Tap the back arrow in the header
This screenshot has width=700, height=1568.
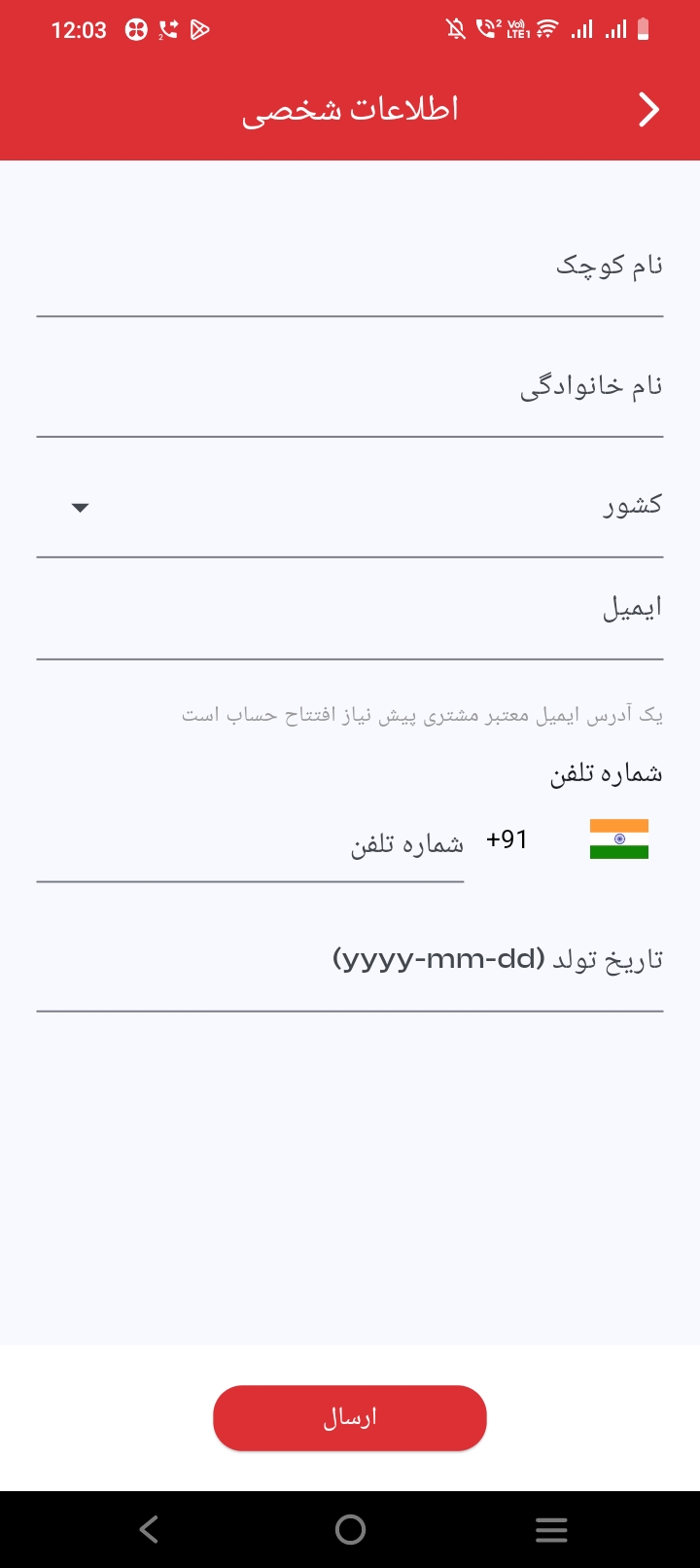coord(648,110)
